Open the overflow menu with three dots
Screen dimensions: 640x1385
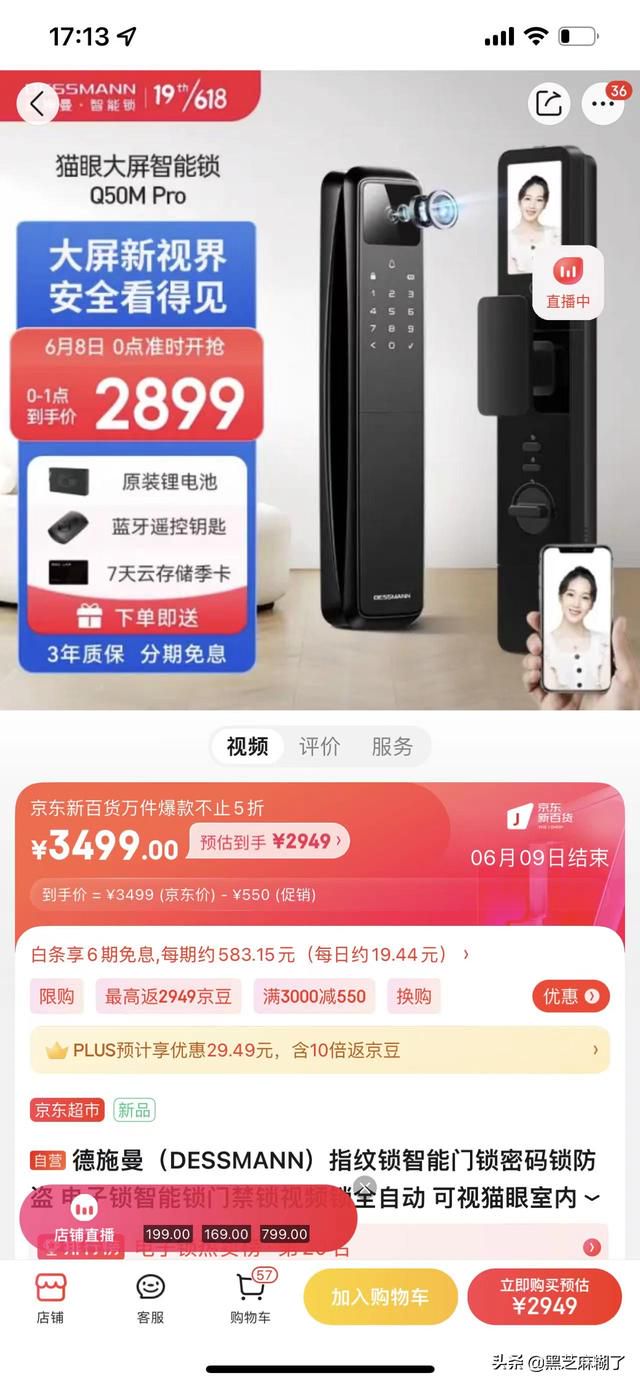tap(603, 104)
